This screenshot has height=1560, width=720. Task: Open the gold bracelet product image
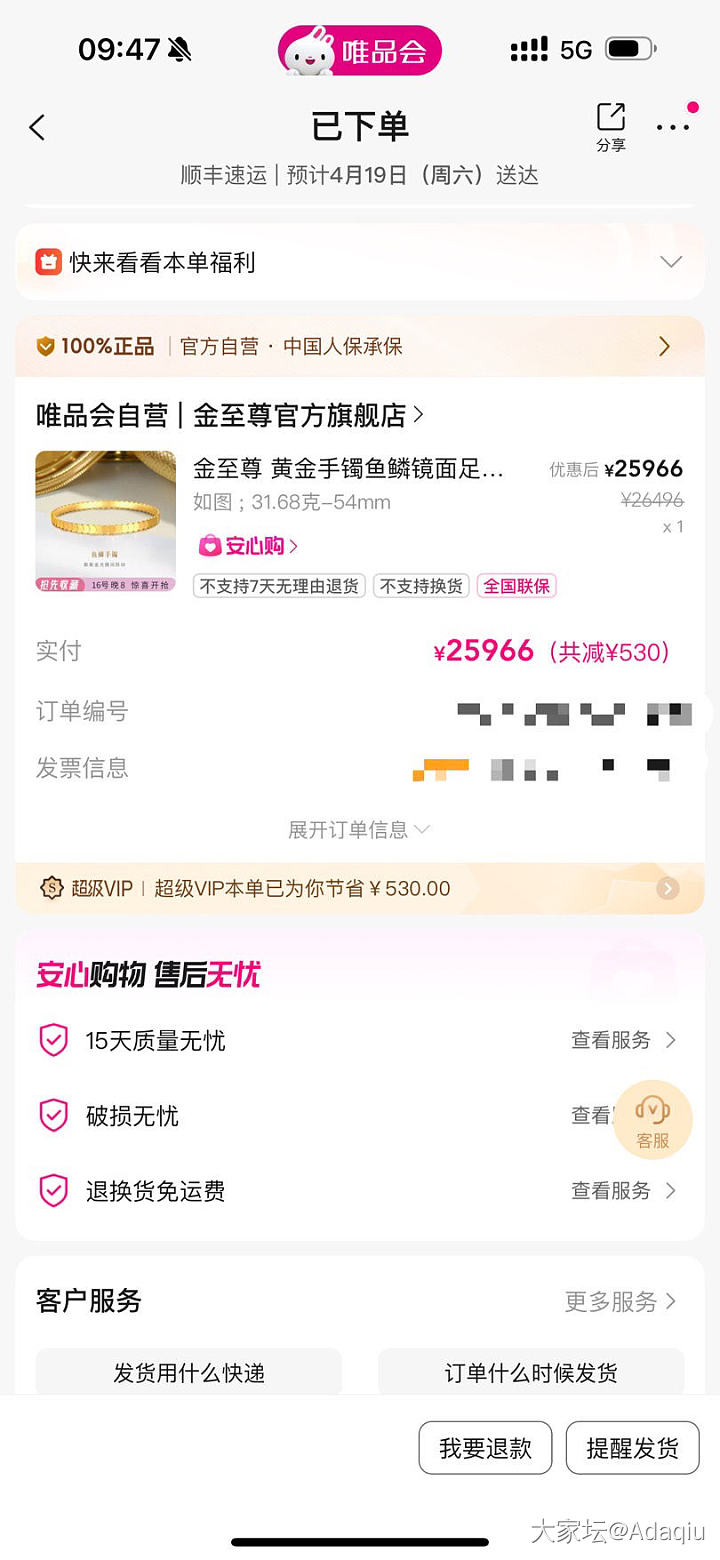pyautogui.click(x=105, y=520)
